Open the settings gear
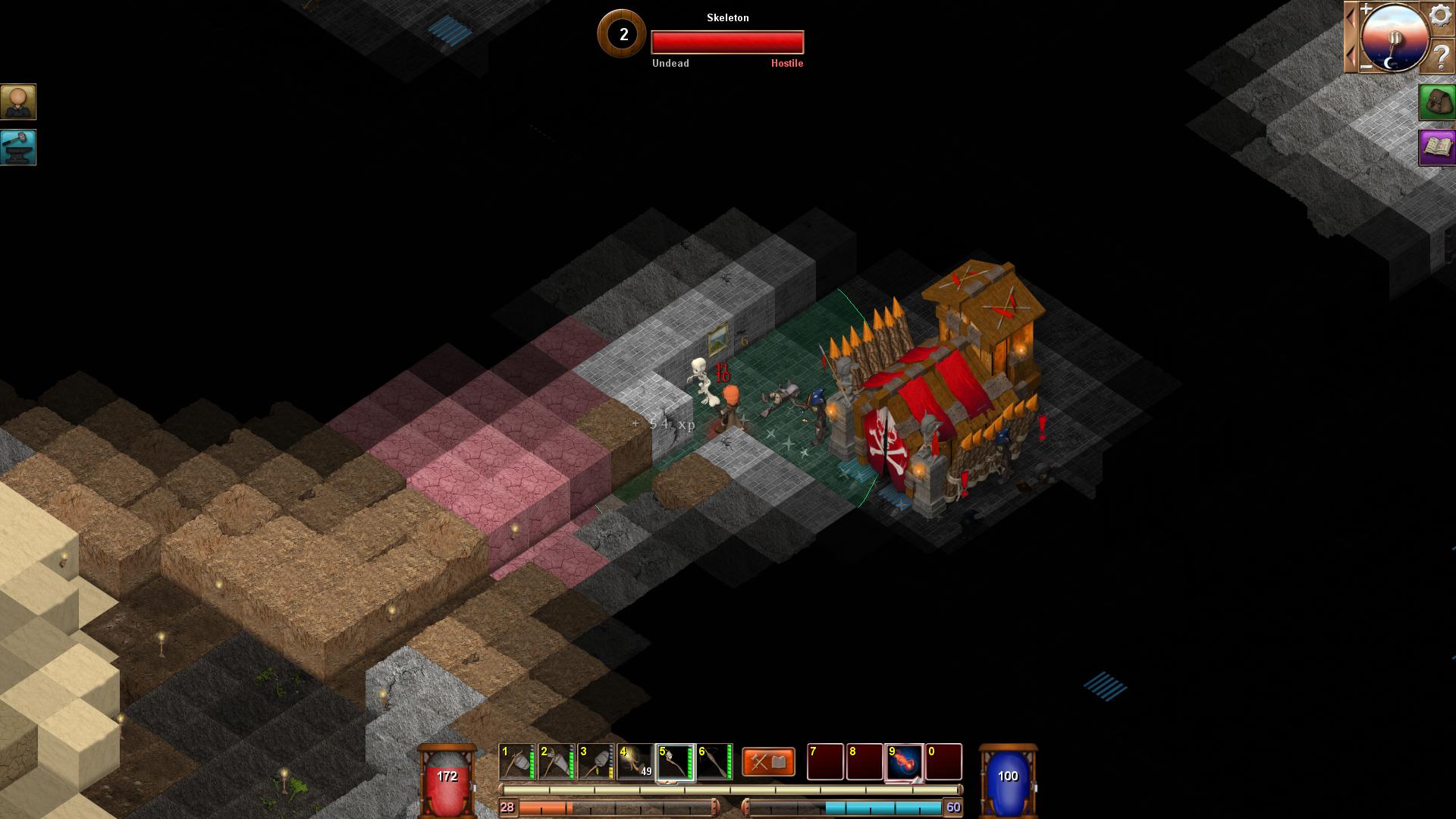Viewport: 1456px width, 819px height. pos(1440,14)
